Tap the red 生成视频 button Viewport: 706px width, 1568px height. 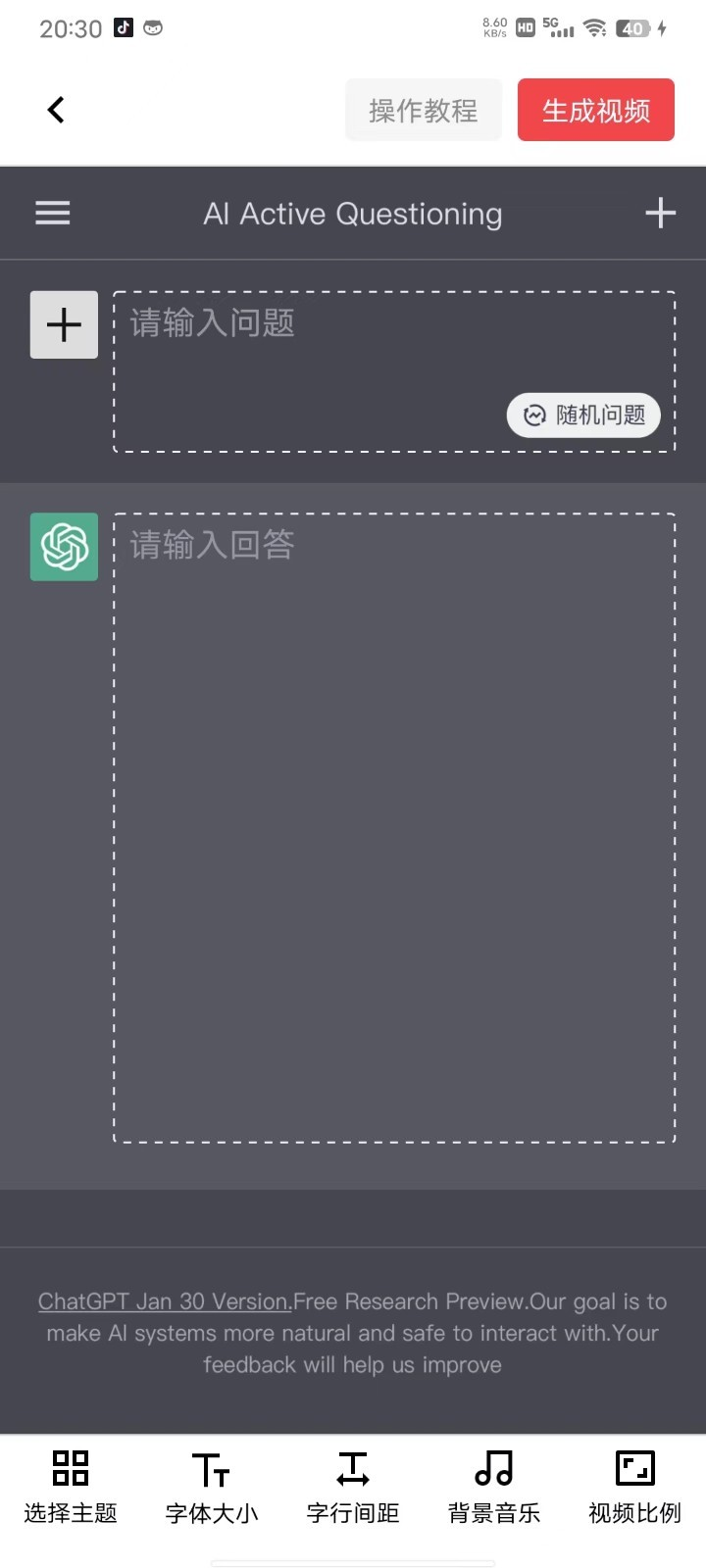click(595, 110)
